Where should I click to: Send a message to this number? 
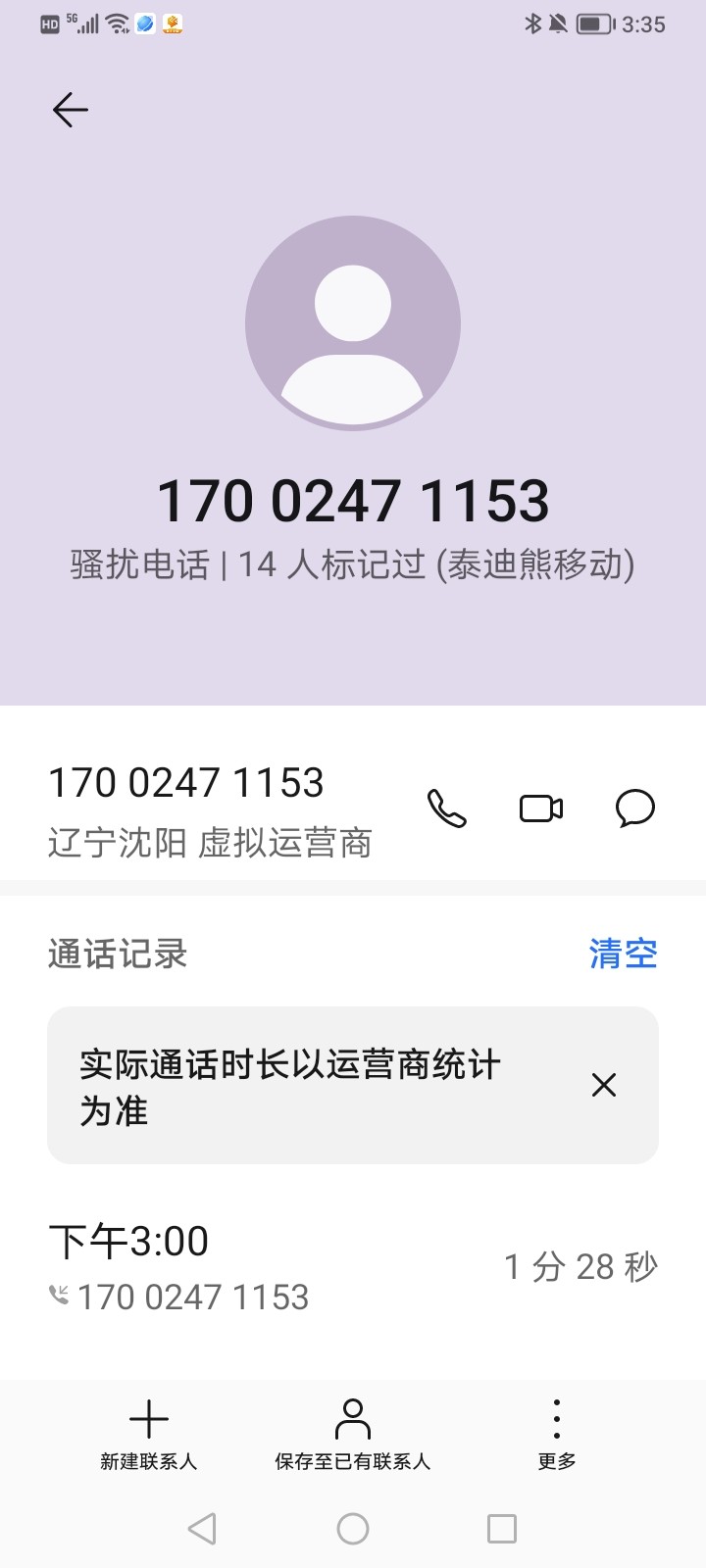634,808
